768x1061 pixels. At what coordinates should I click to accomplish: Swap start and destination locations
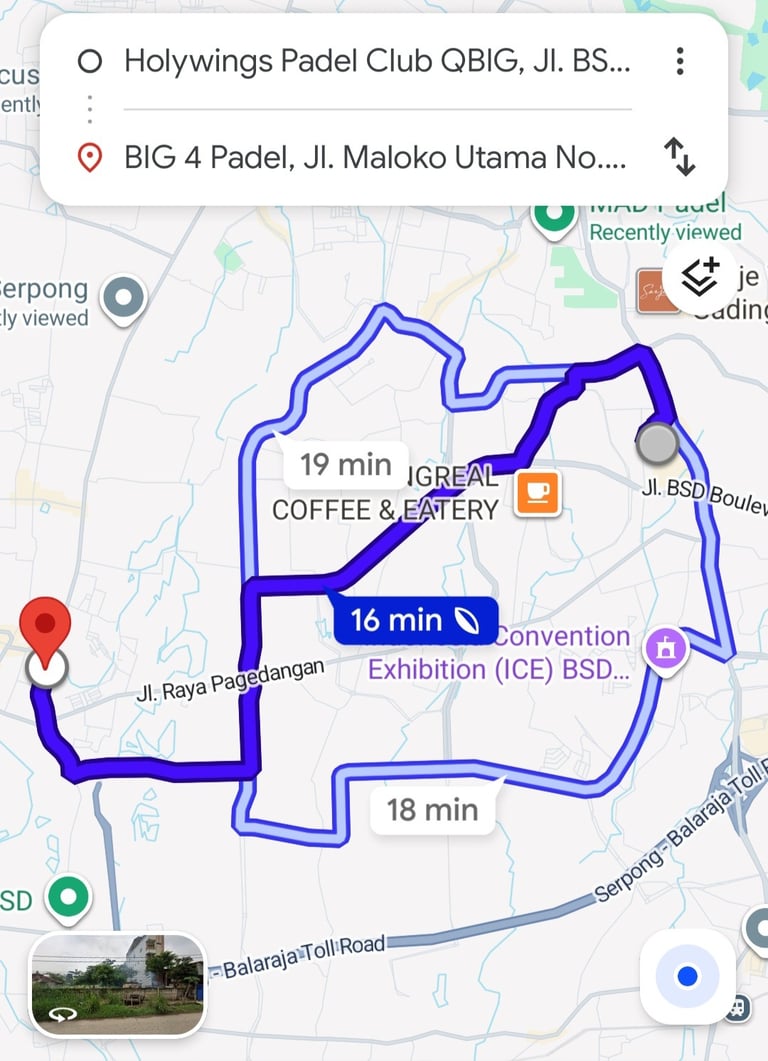tap(680, 157)
